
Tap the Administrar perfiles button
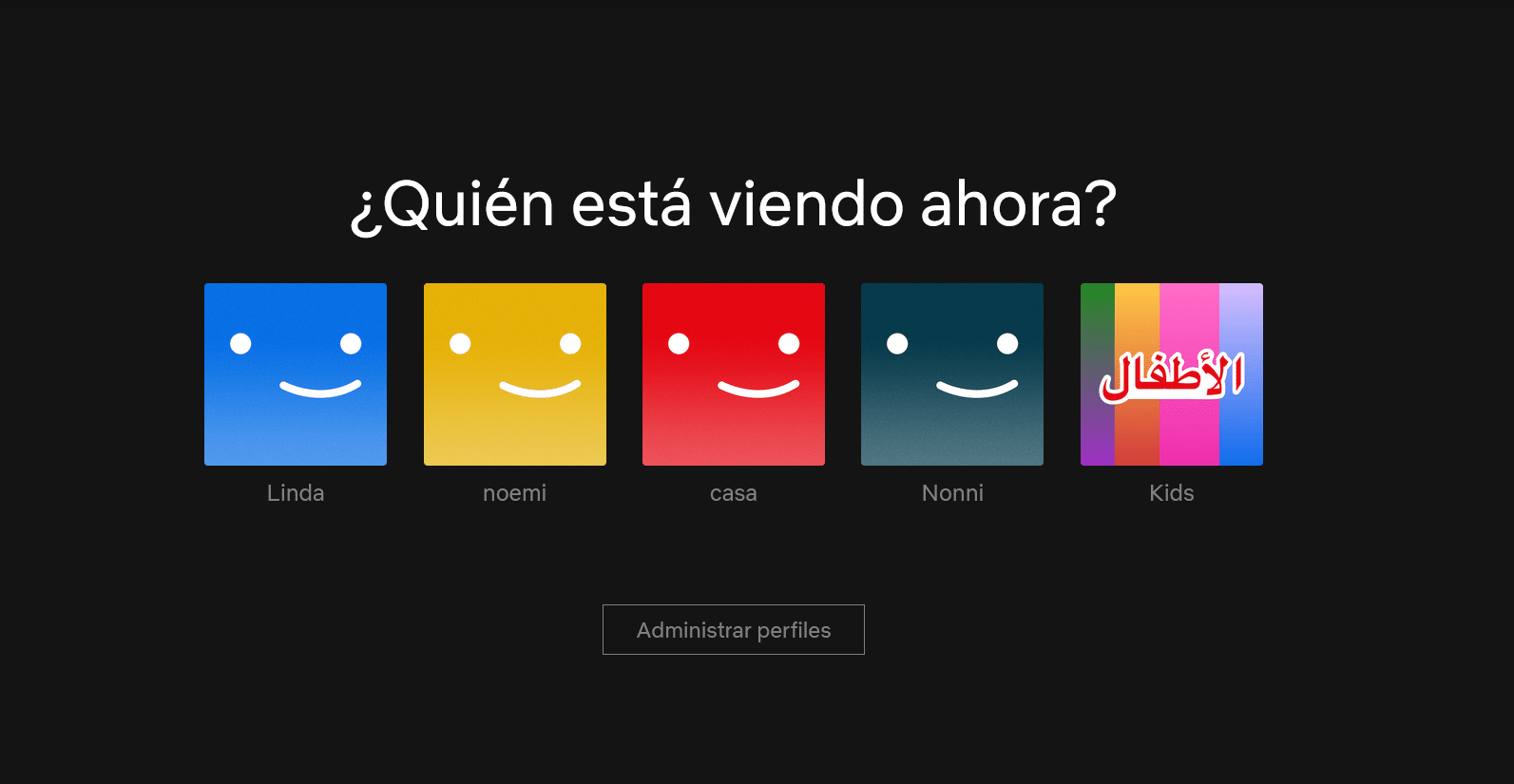733,629
